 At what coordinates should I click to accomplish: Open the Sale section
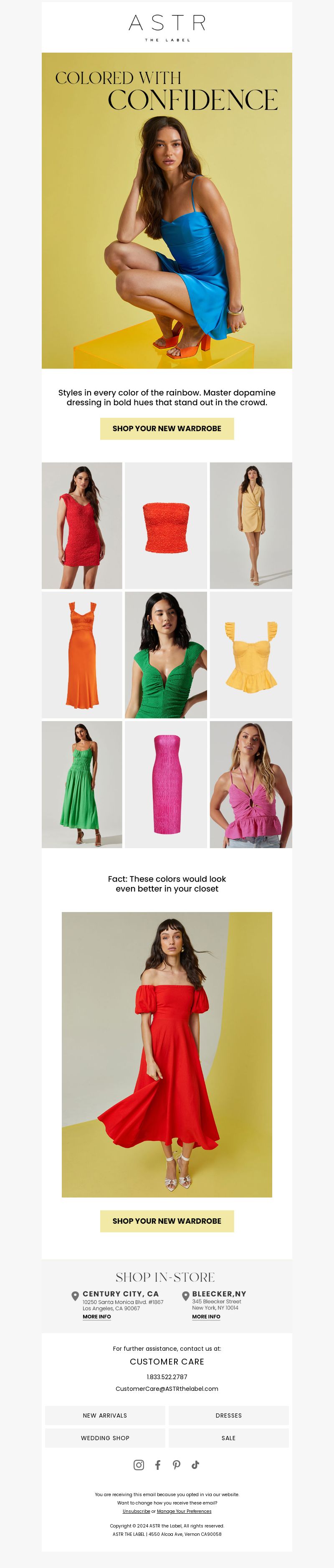click(x=229, y=1438)
